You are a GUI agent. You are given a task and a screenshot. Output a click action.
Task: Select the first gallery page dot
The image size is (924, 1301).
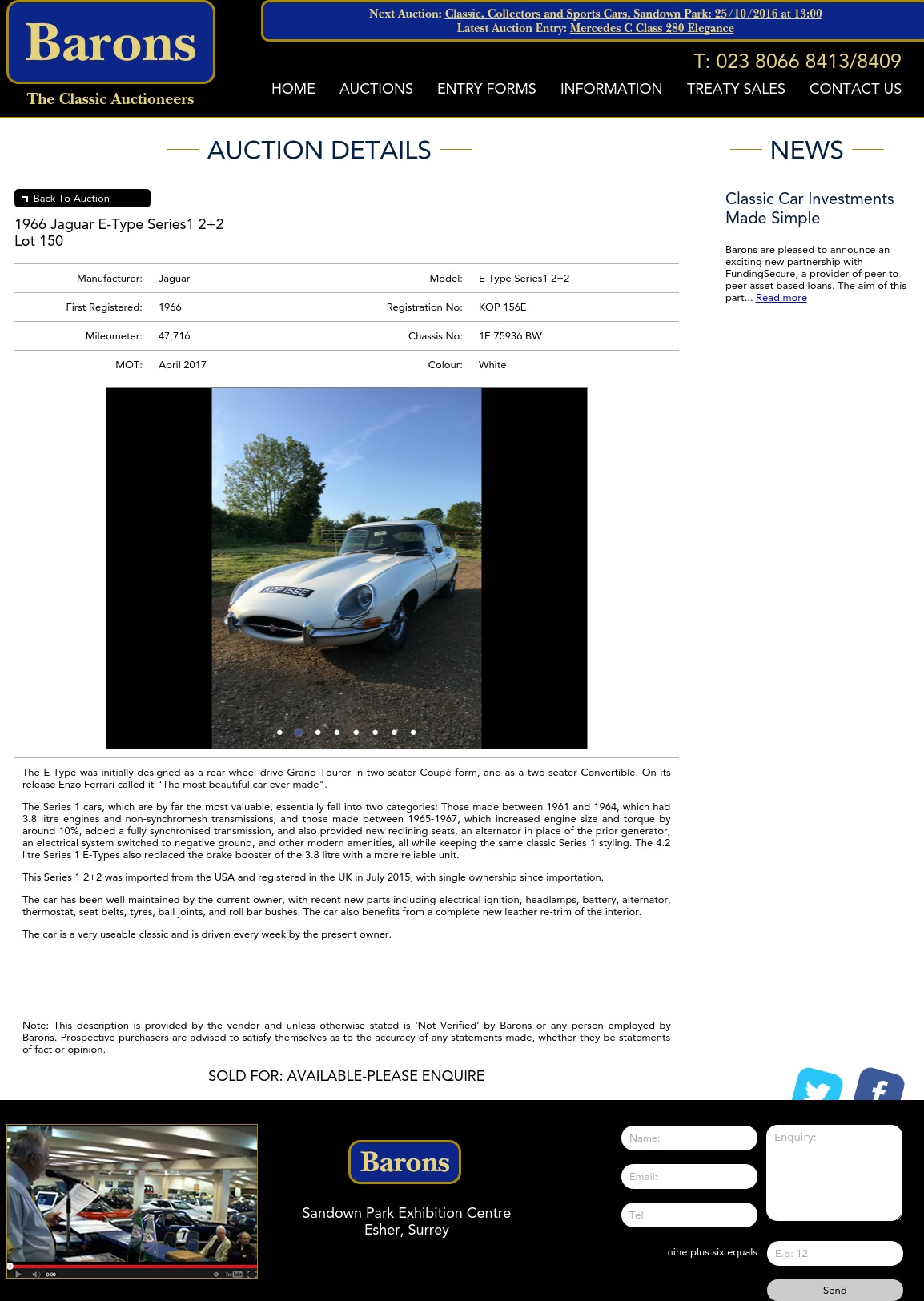(279, 733)
